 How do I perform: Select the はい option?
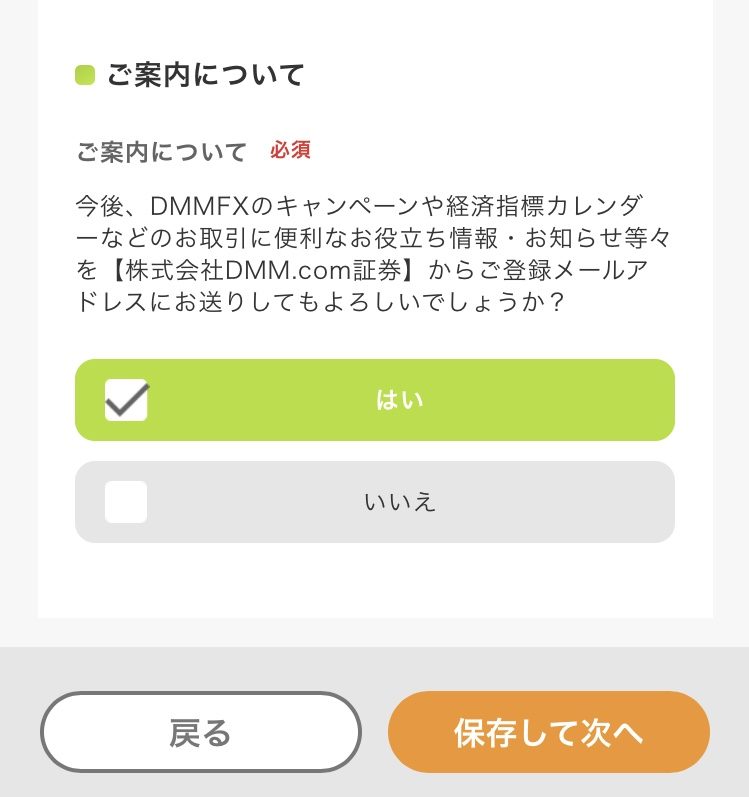pos(374,400)
